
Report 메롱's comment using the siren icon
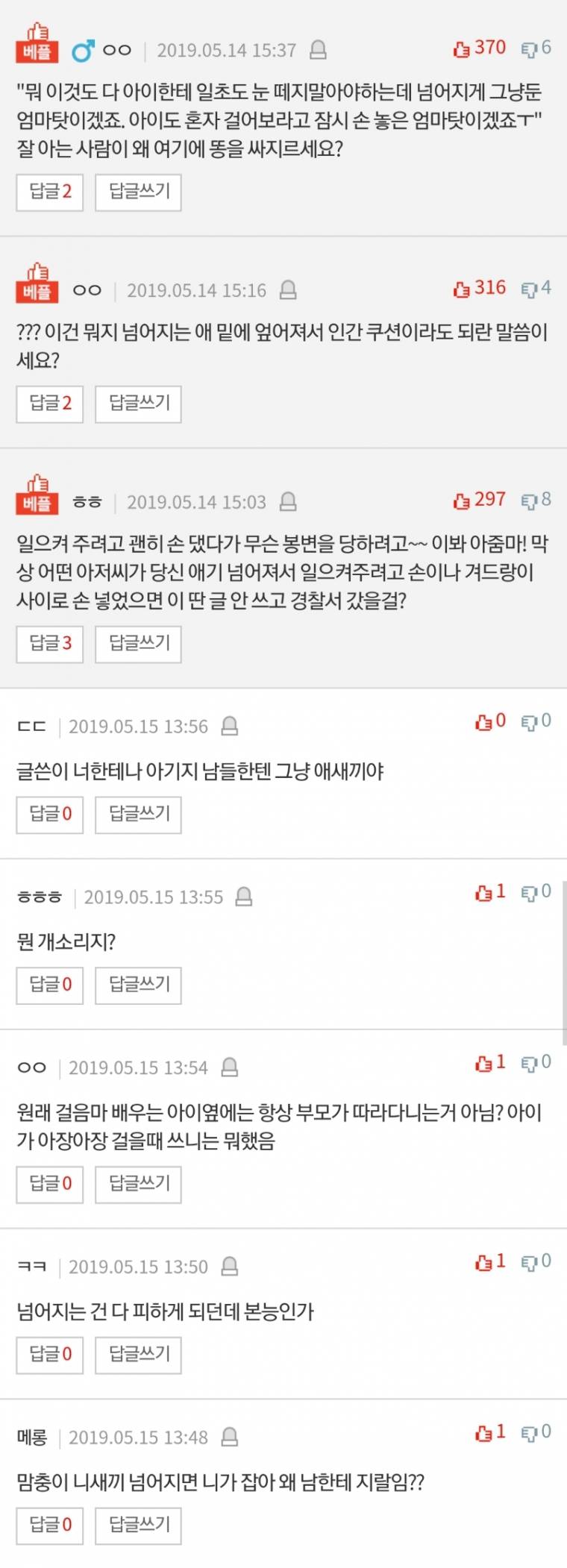click(x=231, y=1437)
